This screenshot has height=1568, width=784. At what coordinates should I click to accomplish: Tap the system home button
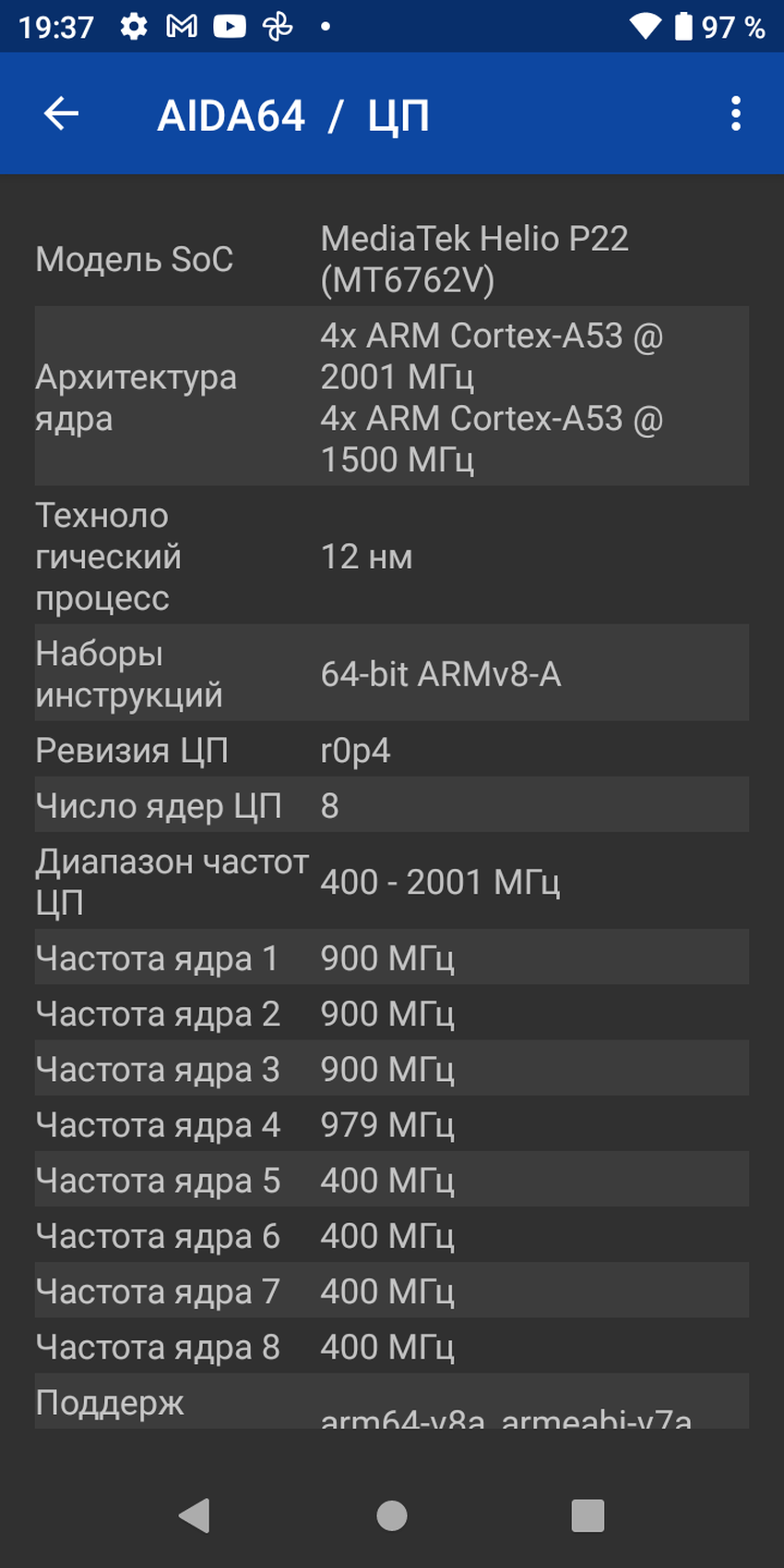pyautogui.click(x=392, y=1515)
